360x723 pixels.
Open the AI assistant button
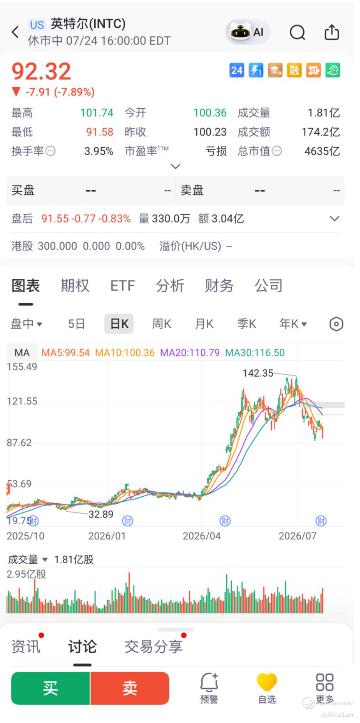pos(248,32)
